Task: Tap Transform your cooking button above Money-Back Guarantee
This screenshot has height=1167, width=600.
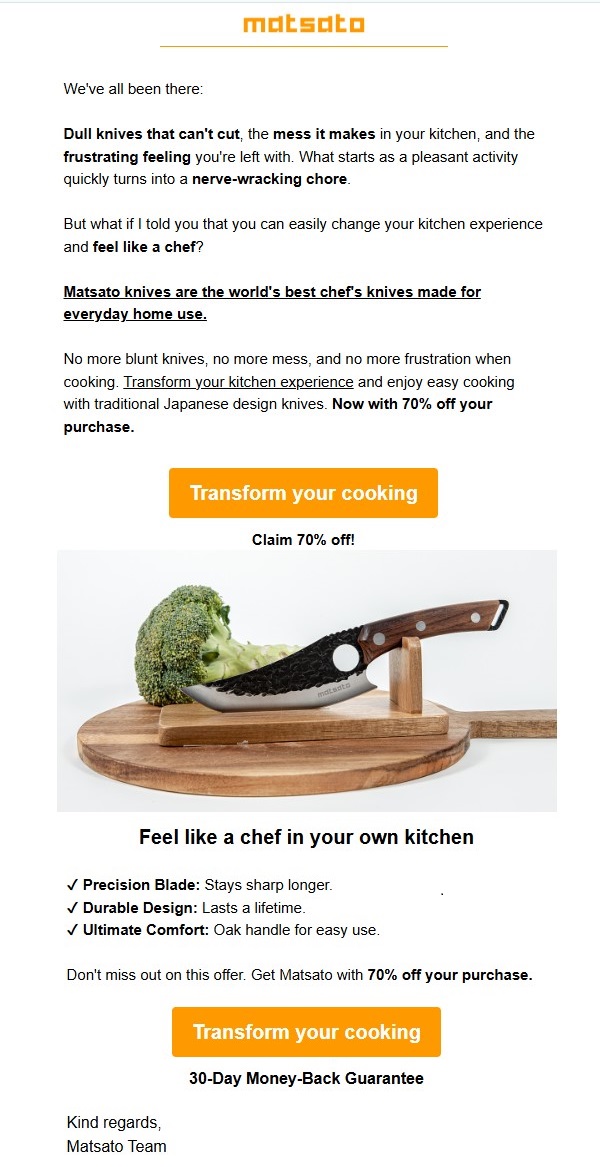Action: (x=306, y=1032)
